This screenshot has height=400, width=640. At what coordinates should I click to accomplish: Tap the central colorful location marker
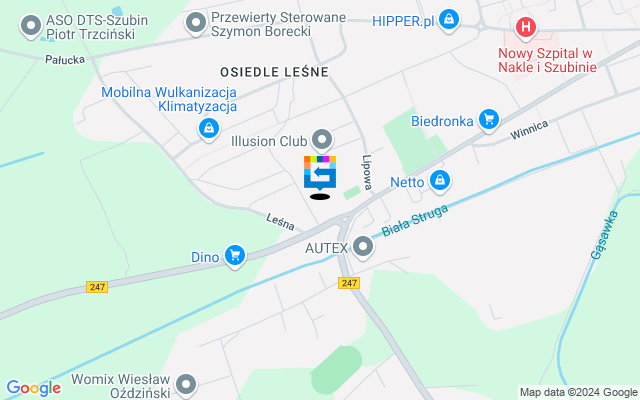[320, 173]
